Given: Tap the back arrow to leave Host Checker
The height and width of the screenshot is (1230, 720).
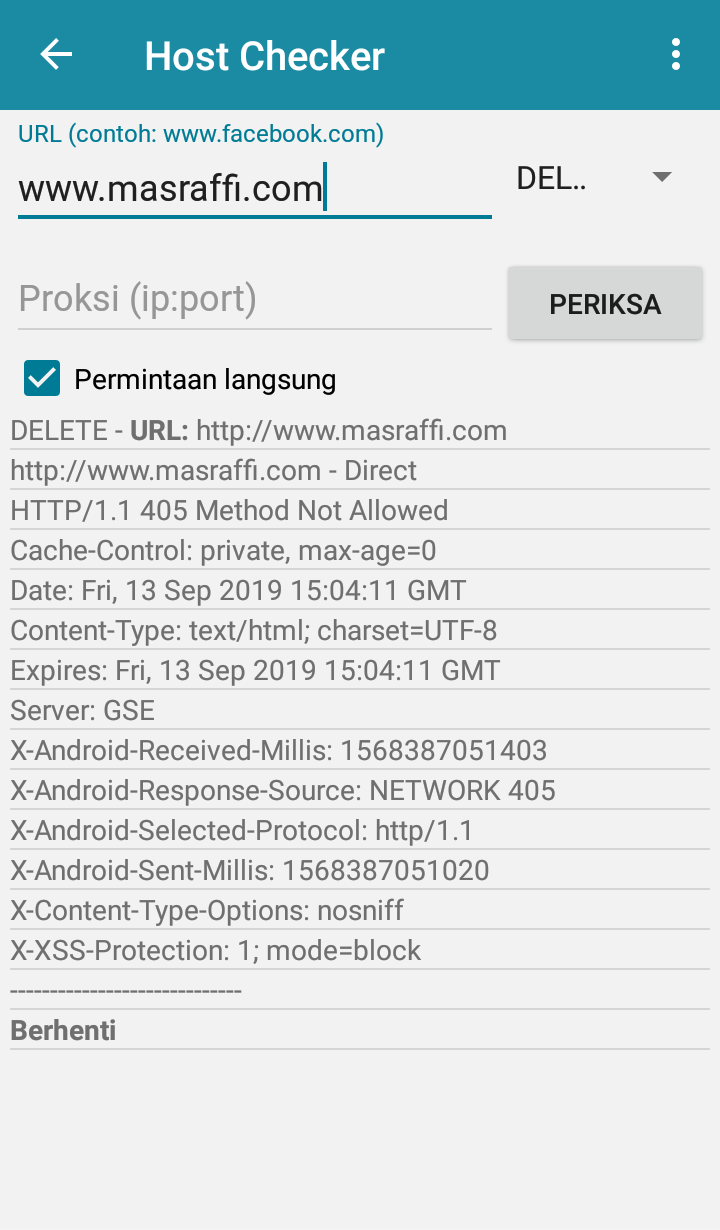Looking at the screenshot, I should 55,55.
